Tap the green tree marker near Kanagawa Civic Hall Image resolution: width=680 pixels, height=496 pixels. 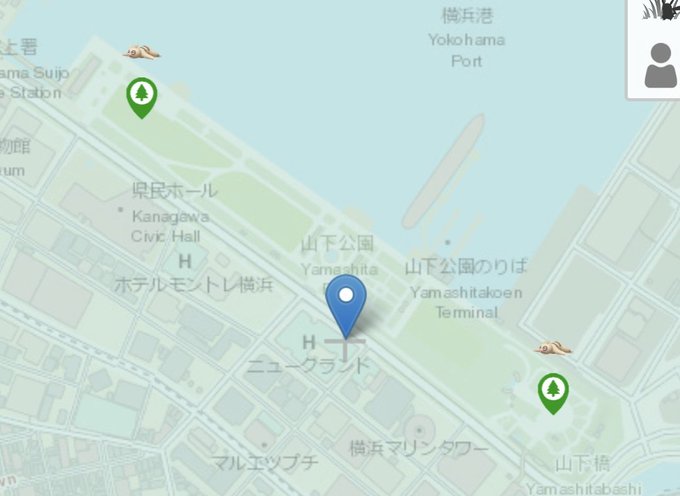[142, 97]
